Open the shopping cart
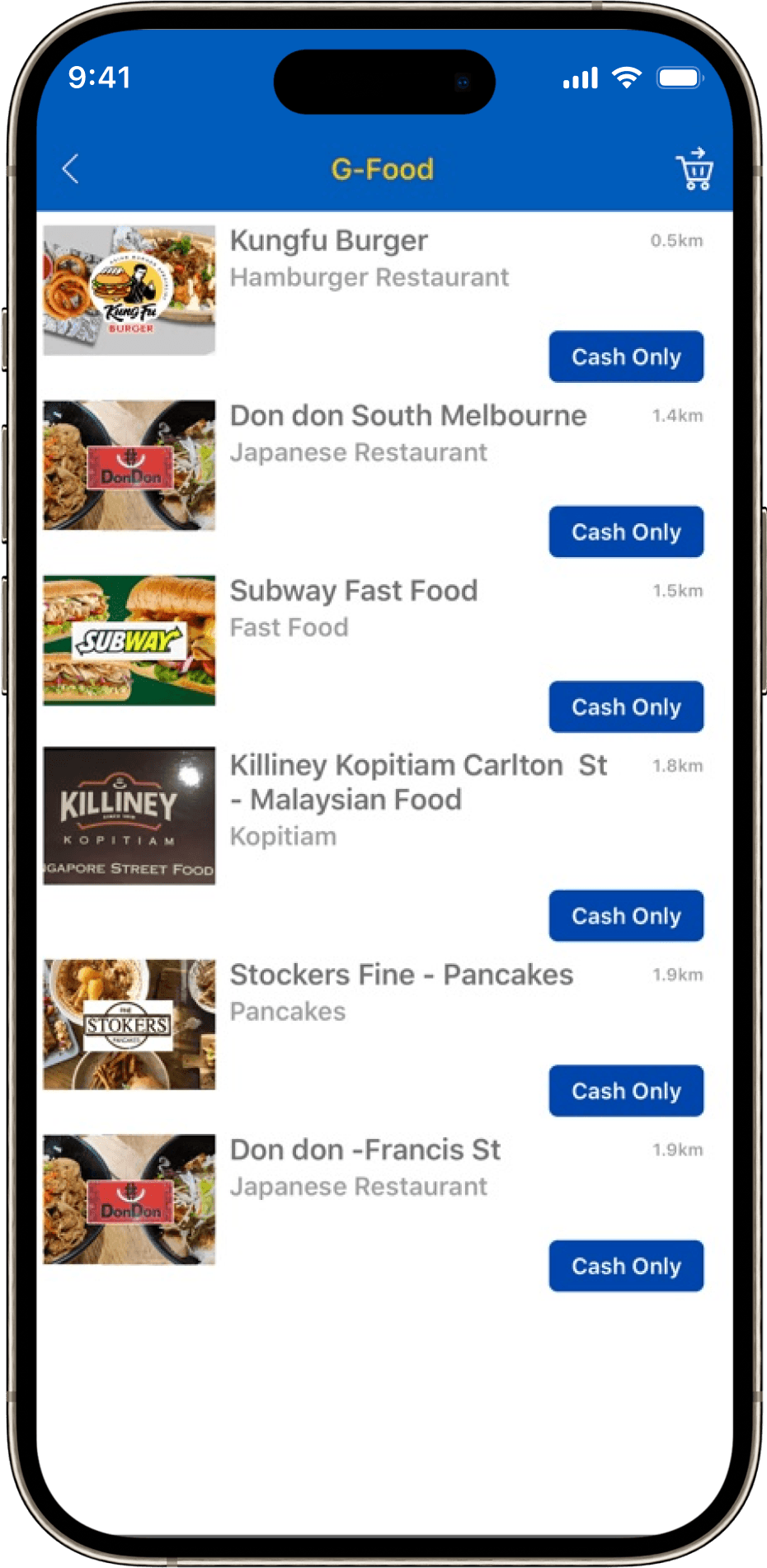The image size is (767, 1568). coord(694,169)
